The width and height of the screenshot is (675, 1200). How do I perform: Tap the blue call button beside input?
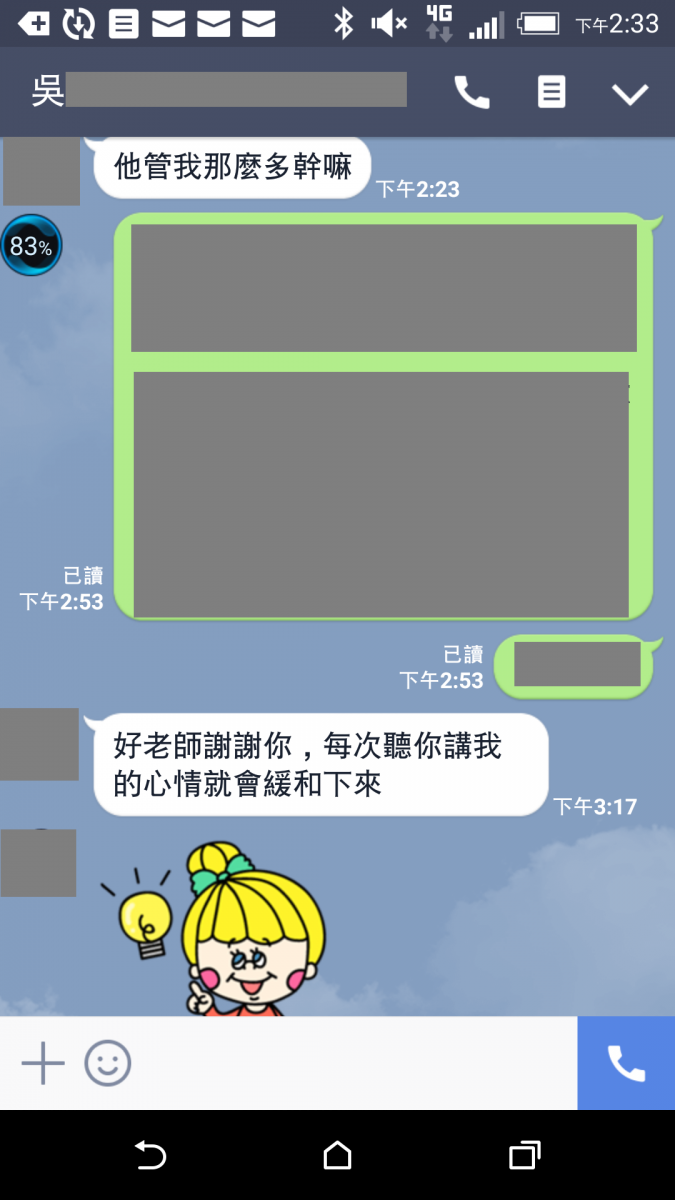pyautogui.click(x=626, y=1063)
